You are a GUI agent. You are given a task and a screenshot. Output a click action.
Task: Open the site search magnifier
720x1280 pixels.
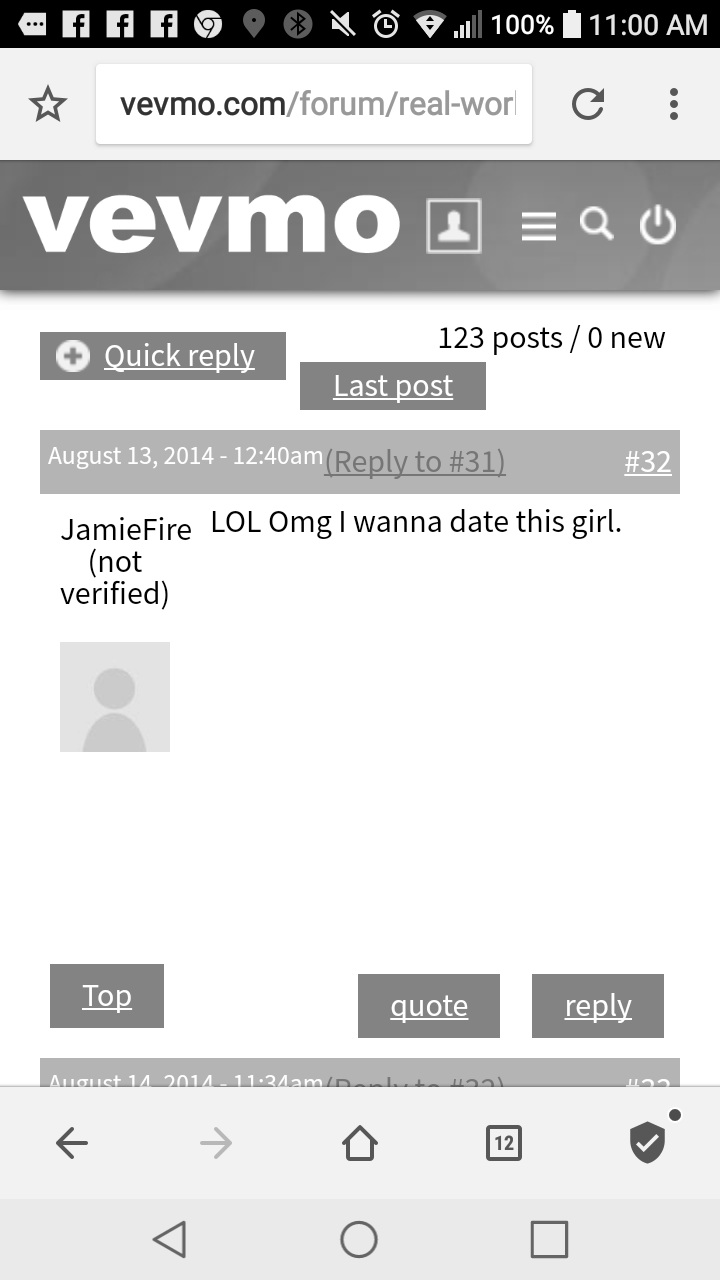(597, 224)
